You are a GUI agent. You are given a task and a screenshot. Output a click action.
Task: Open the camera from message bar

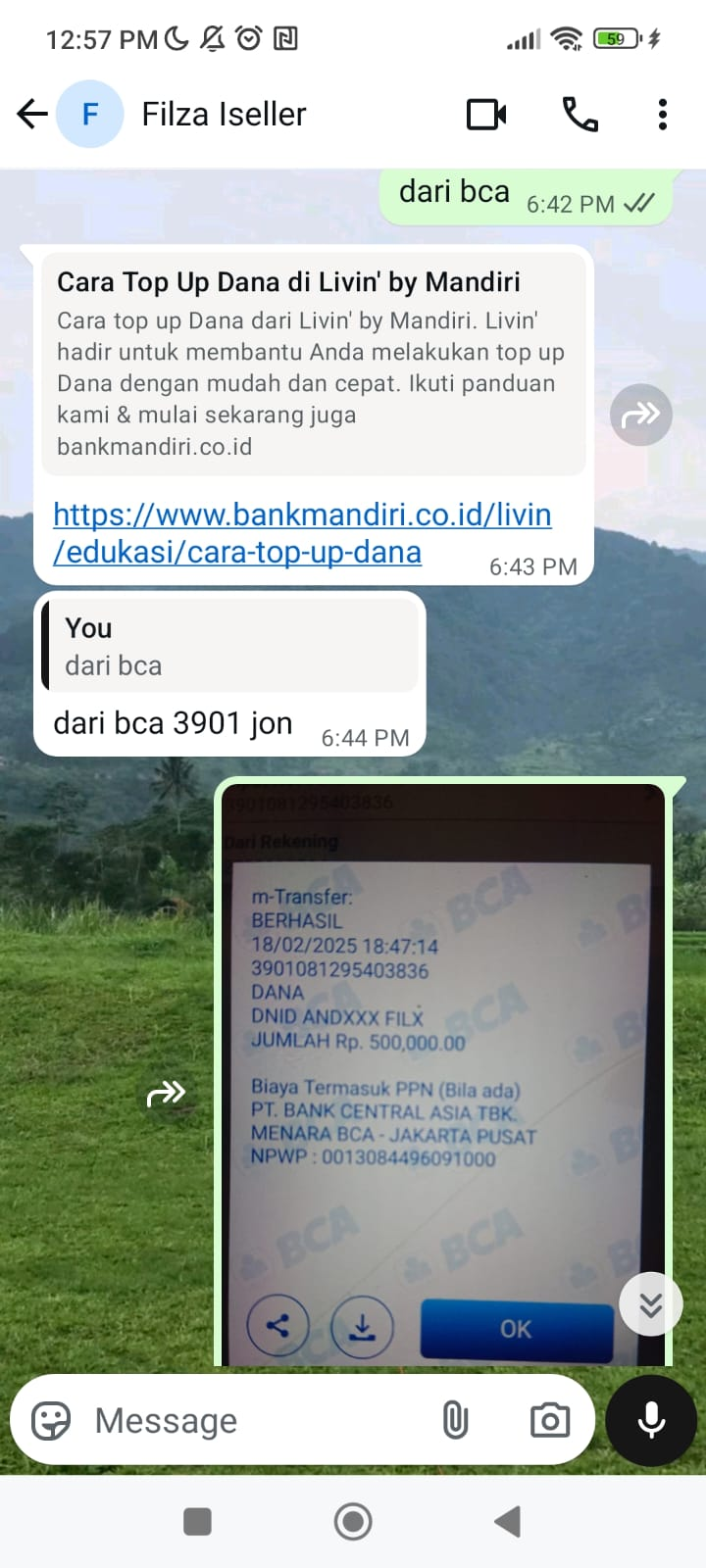click(x=549, y=1420)
